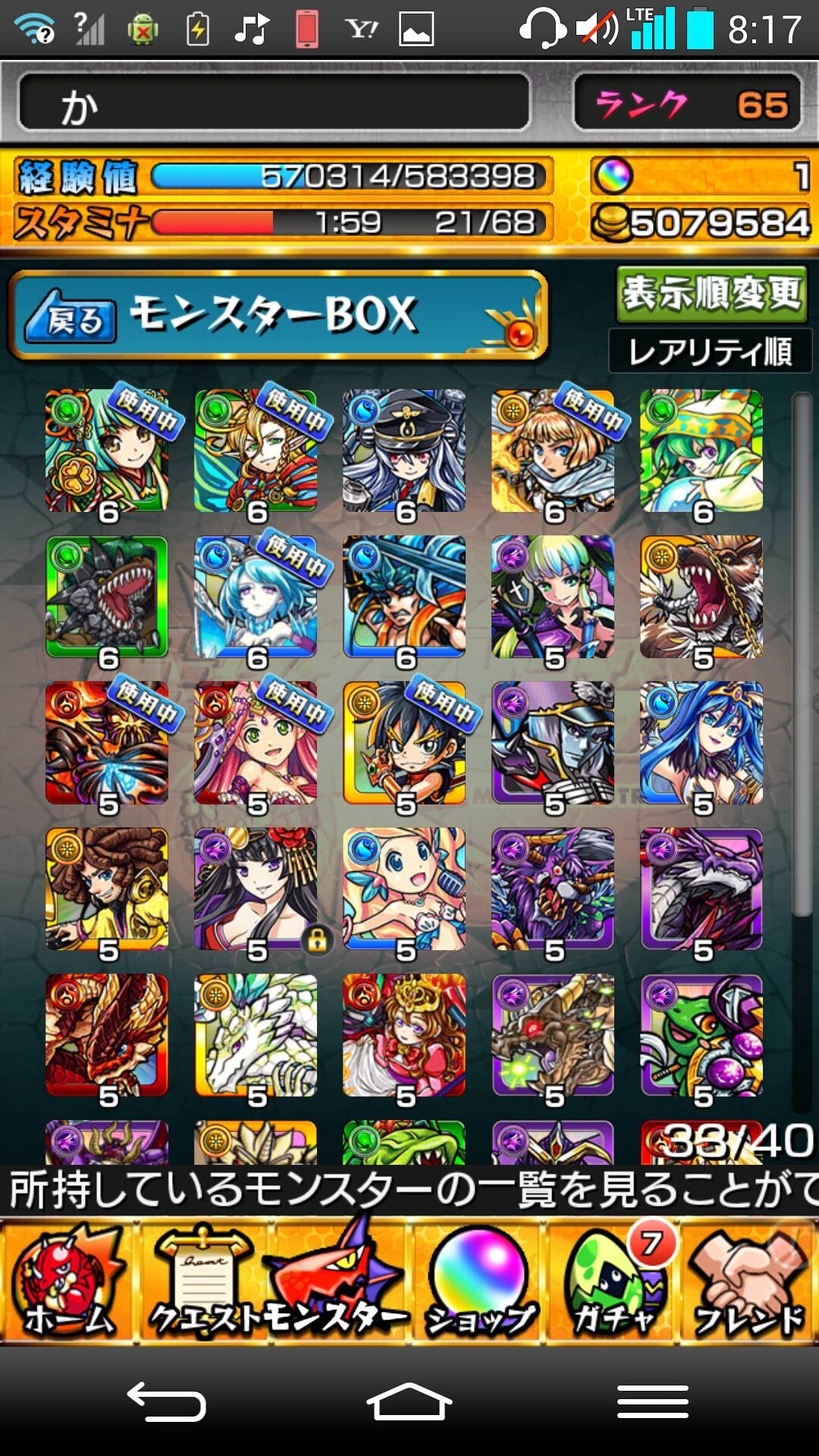The height and width of the screenshot is (1456, 819).
Task: Select the blonde mermaid girl monster
Action: [x=404, y=889]
